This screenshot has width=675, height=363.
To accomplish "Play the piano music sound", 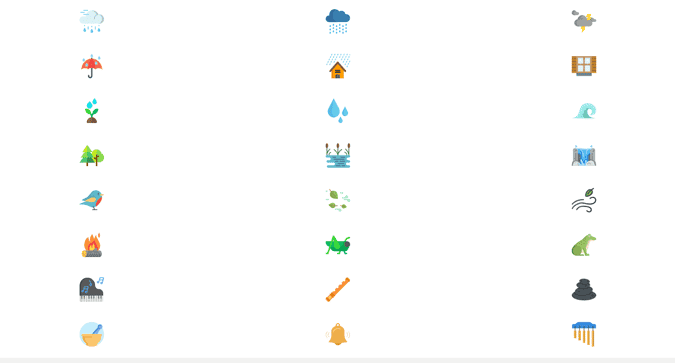I will pos(92,289).
